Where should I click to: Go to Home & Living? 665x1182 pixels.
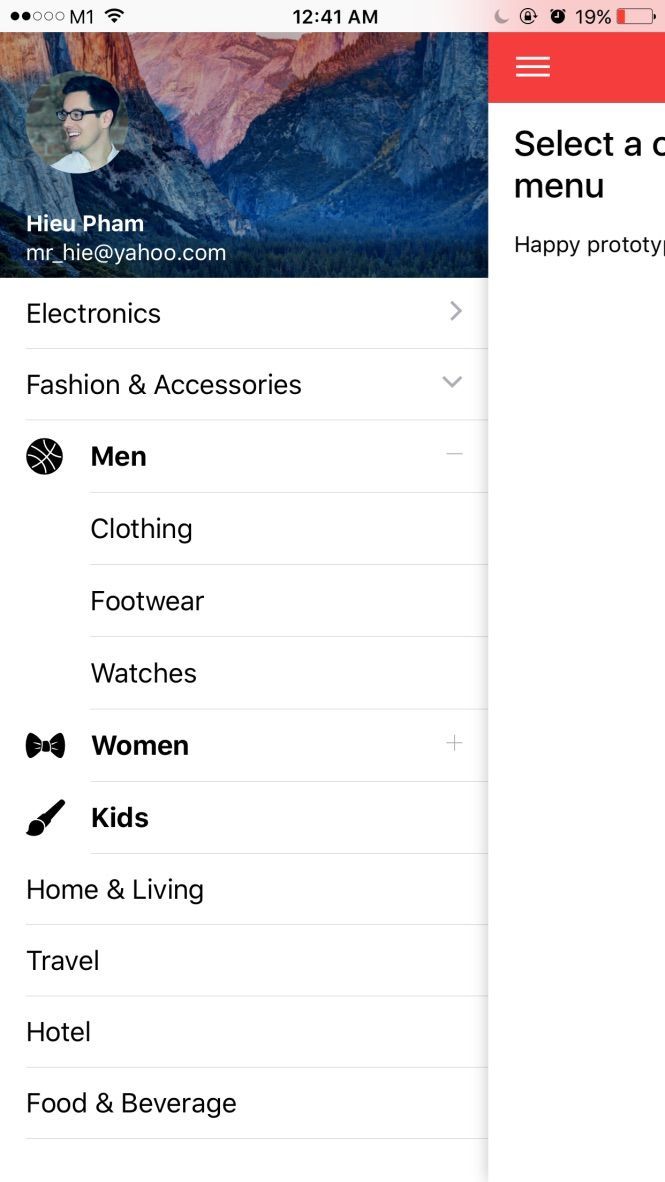pos(115,889)
